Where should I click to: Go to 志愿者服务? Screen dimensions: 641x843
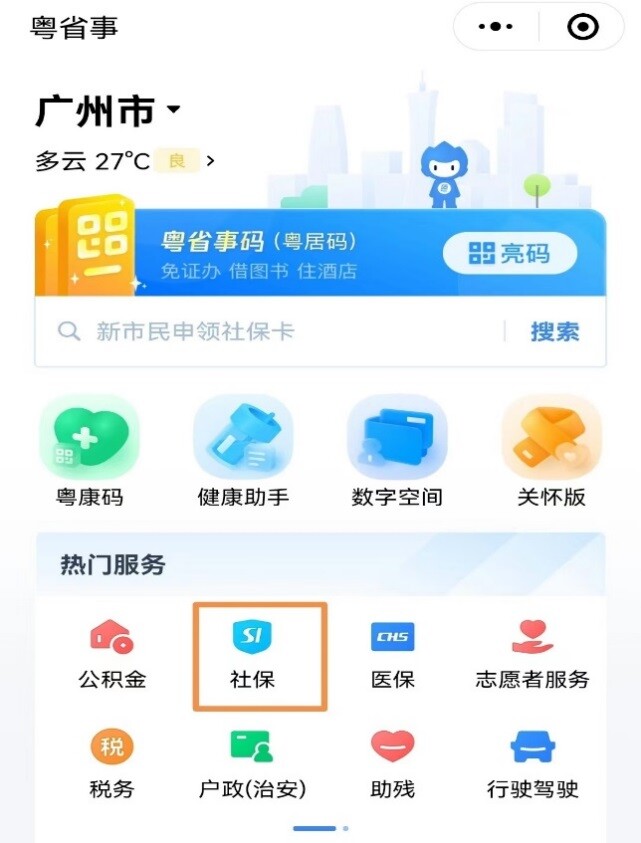(x=532, y=655)
